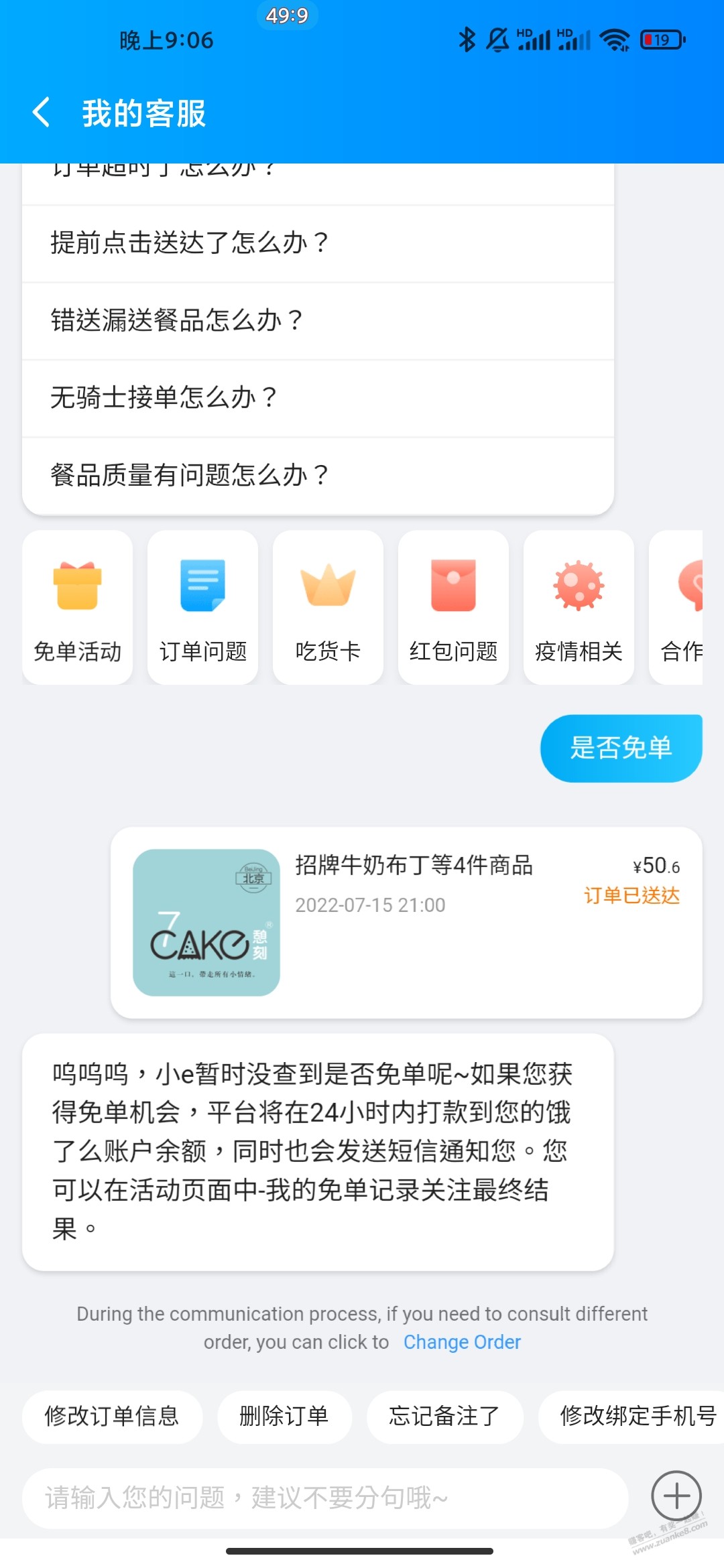Go back from 我的客服 page
The image size is (724, 1568).
click(42, 112)
